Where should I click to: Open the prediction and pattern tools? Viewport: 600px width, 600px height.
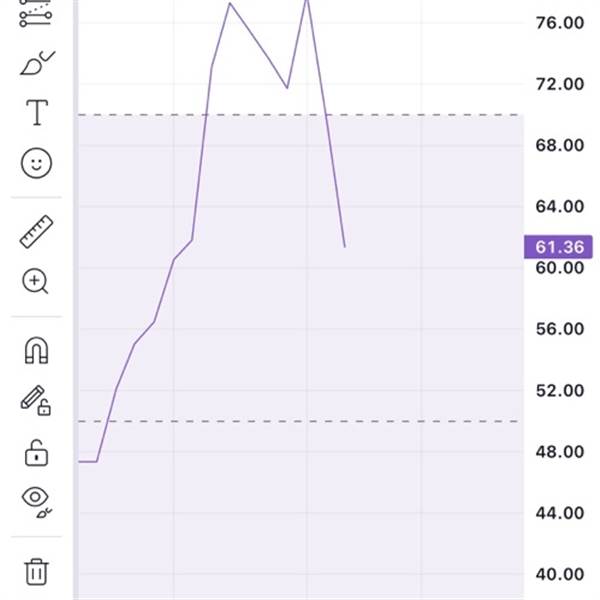36,14
